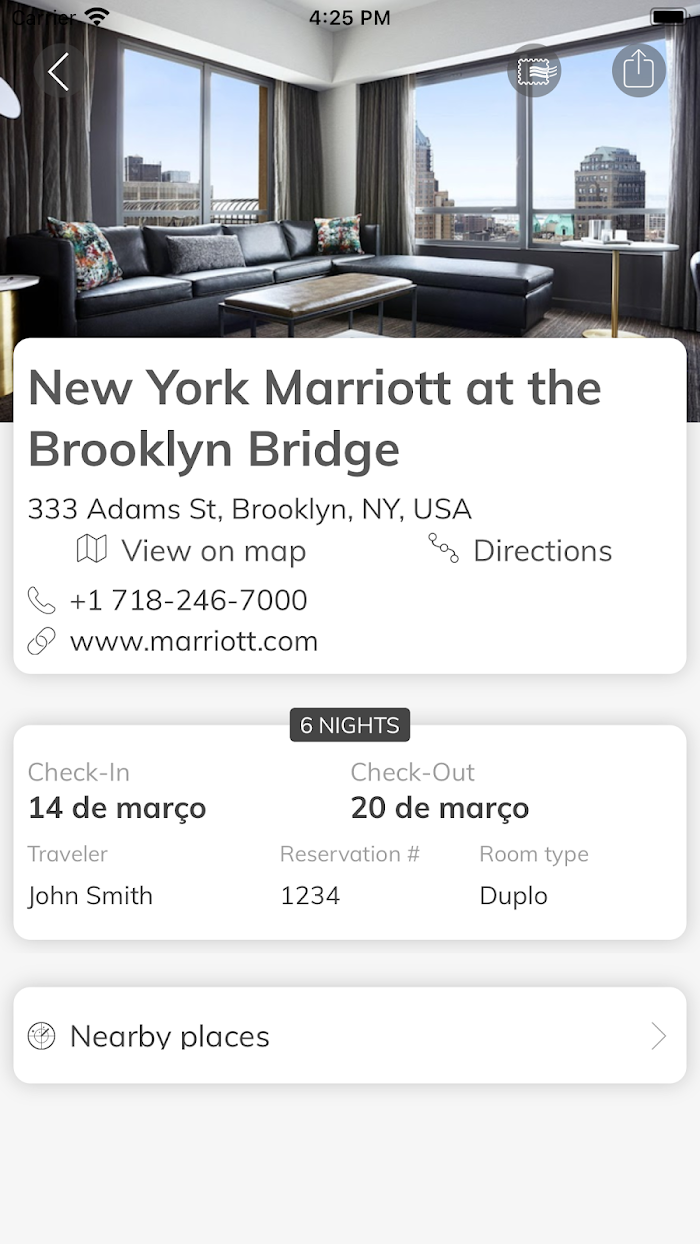This screenshot has height=1244, width=700.
Task: Select View on map
Action: (191, 550)
